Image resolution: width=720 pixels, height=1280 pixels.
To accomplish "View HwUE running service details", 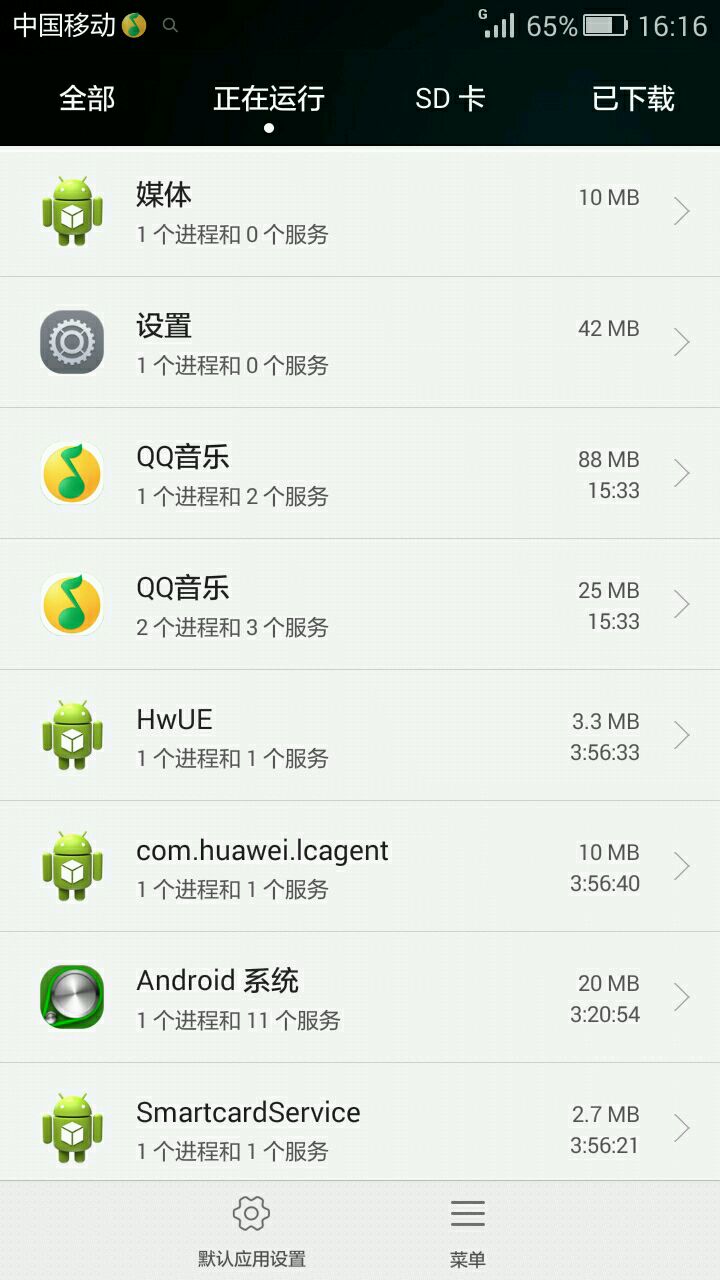I will click(x=360, y=736).
